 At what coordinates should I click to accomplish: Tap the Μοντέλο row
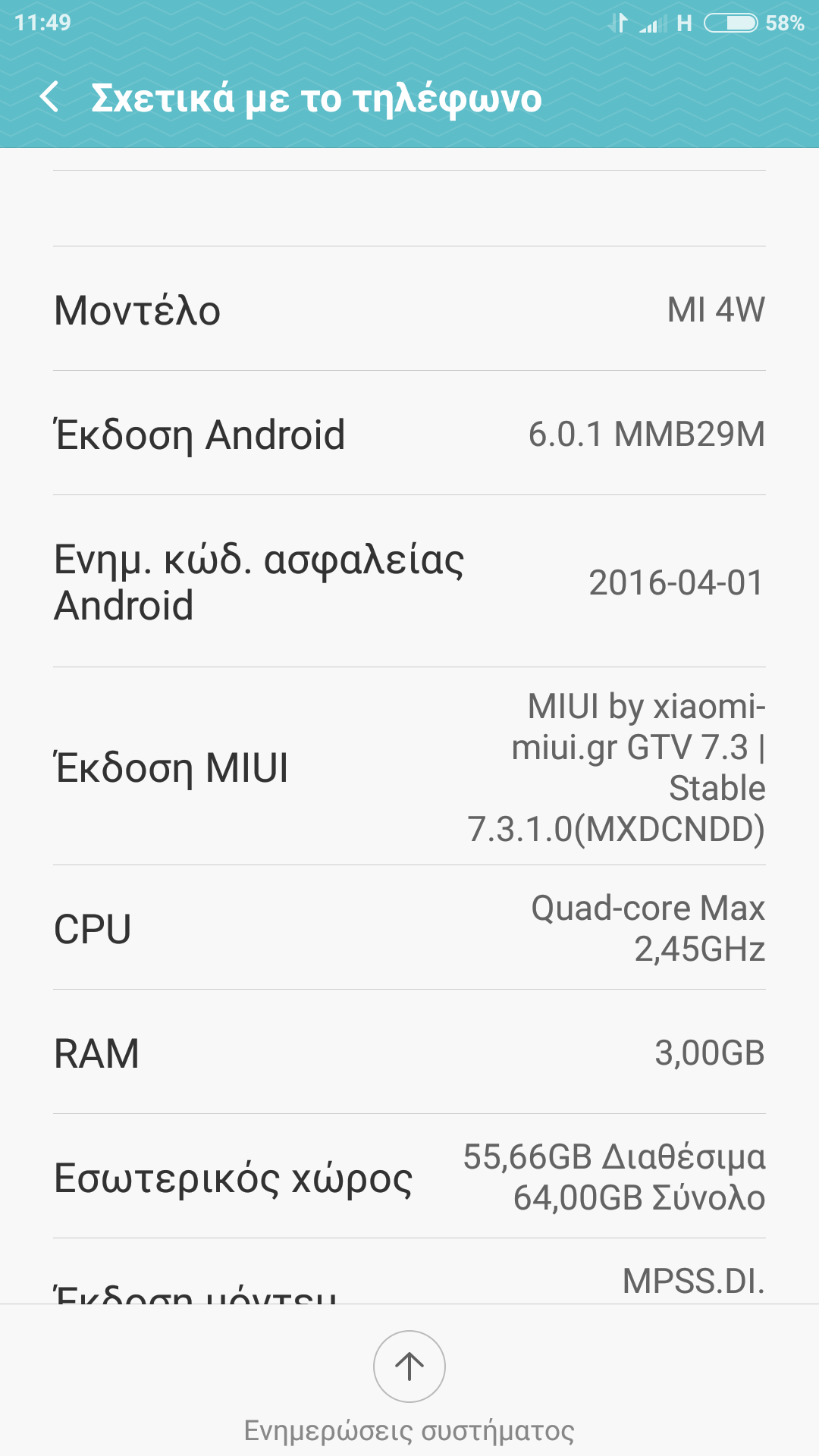[x=409, y=309]
